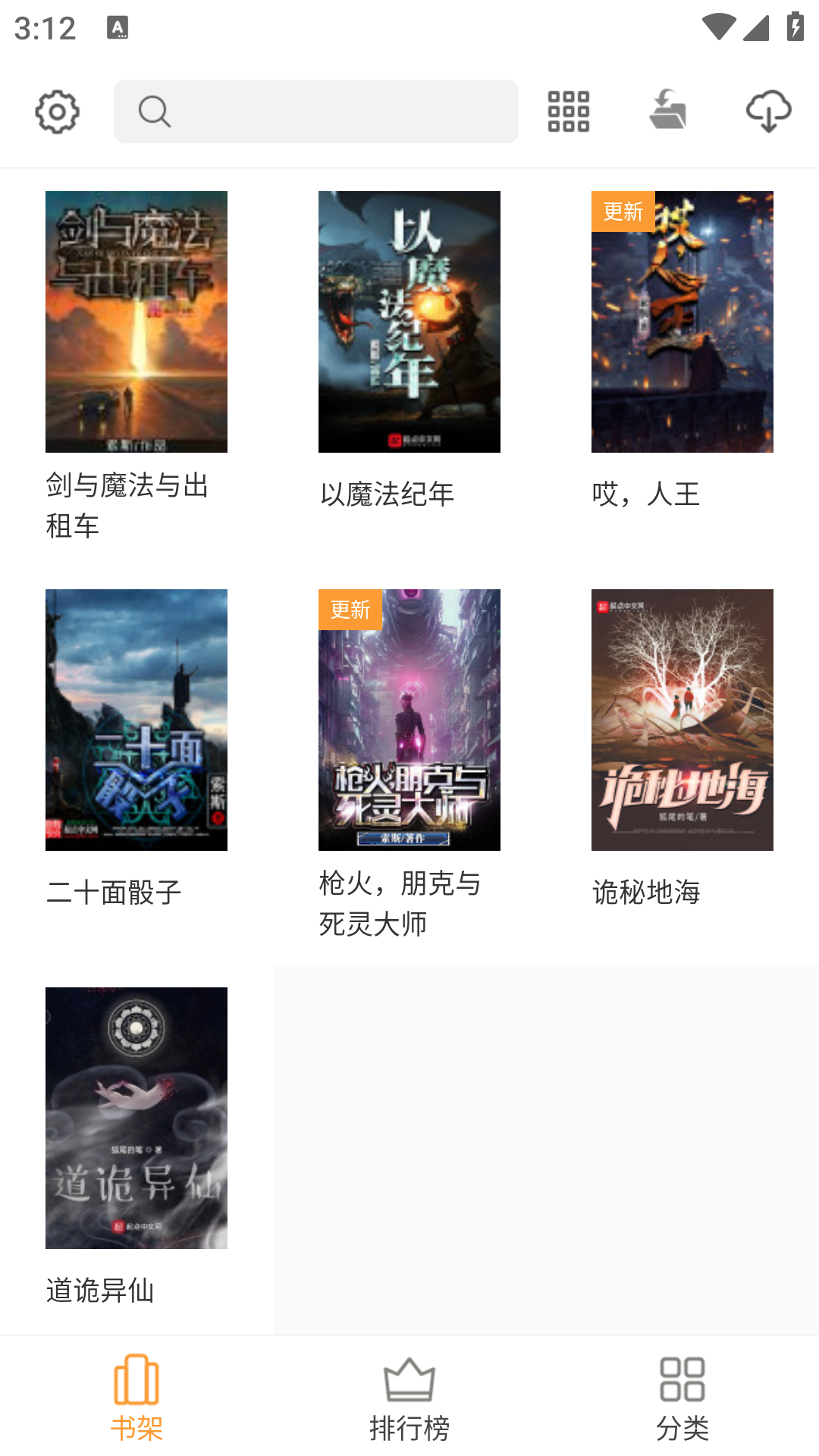819x1456 pixels.
Task: Tap the cloud download icon
Action: pyautogui.click(x=768, y=111)
